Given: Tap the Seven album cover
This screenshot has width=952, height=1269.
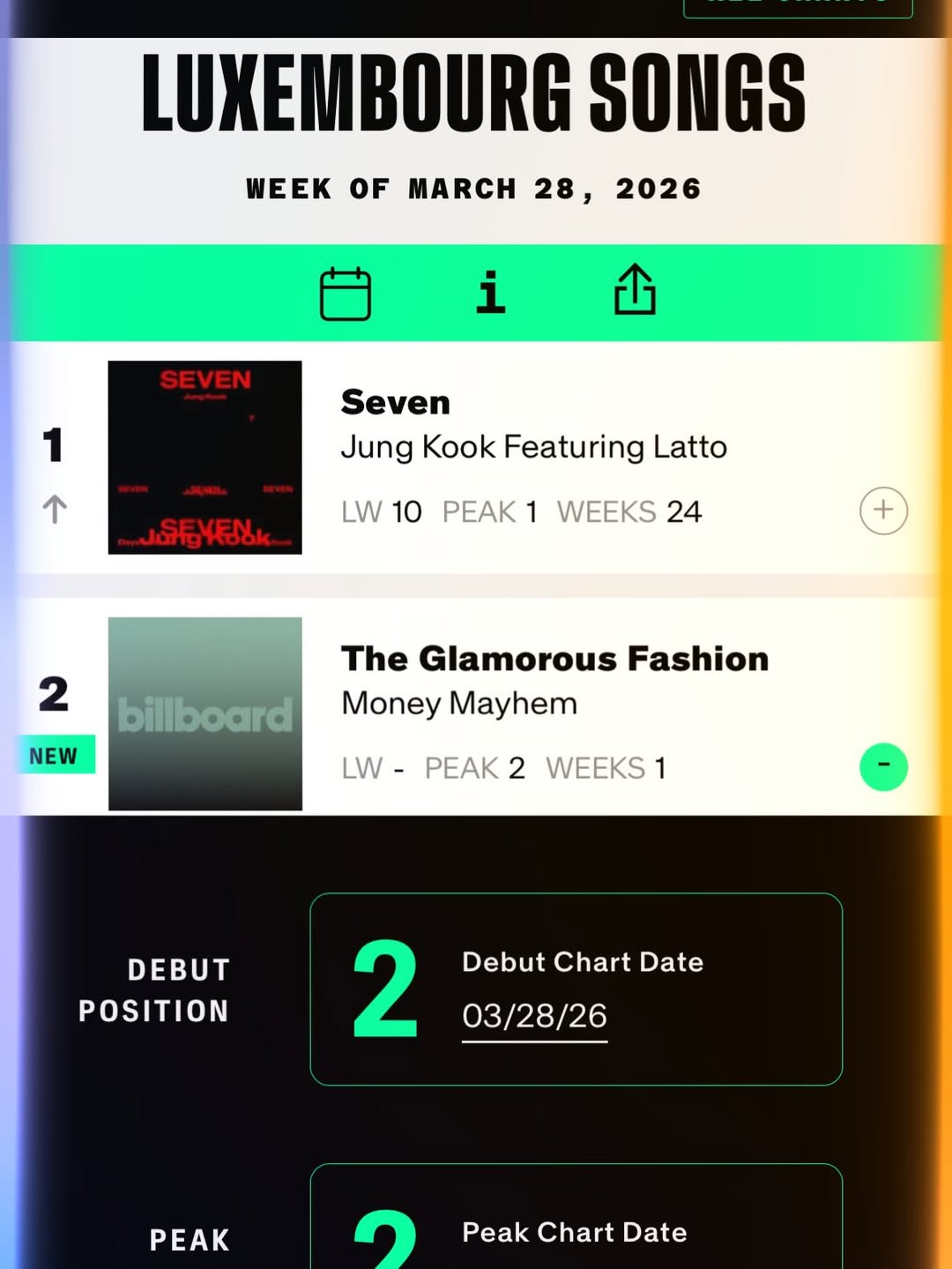Looking at the screenshot, I should 205,458.
